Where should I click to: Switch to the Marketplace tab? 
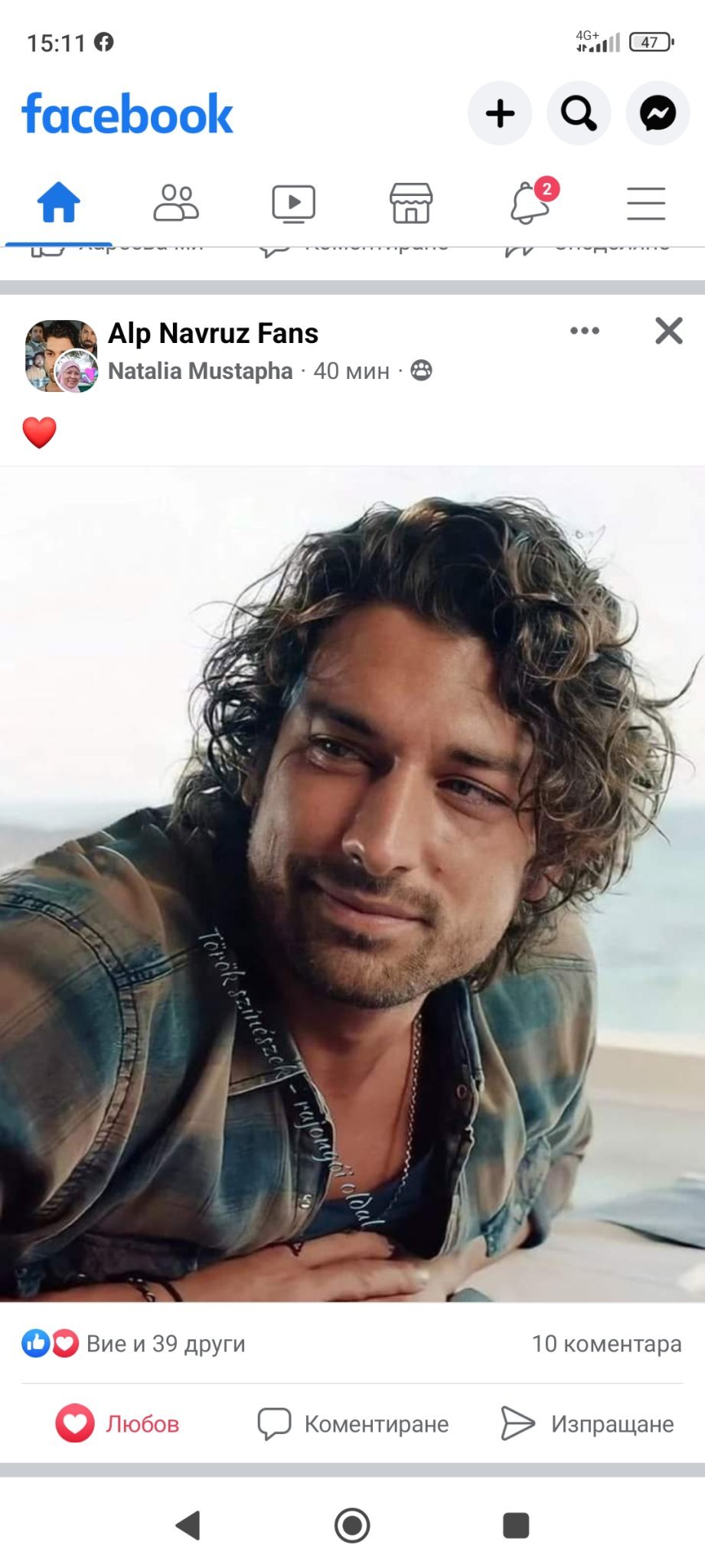[x=411, y=203]
